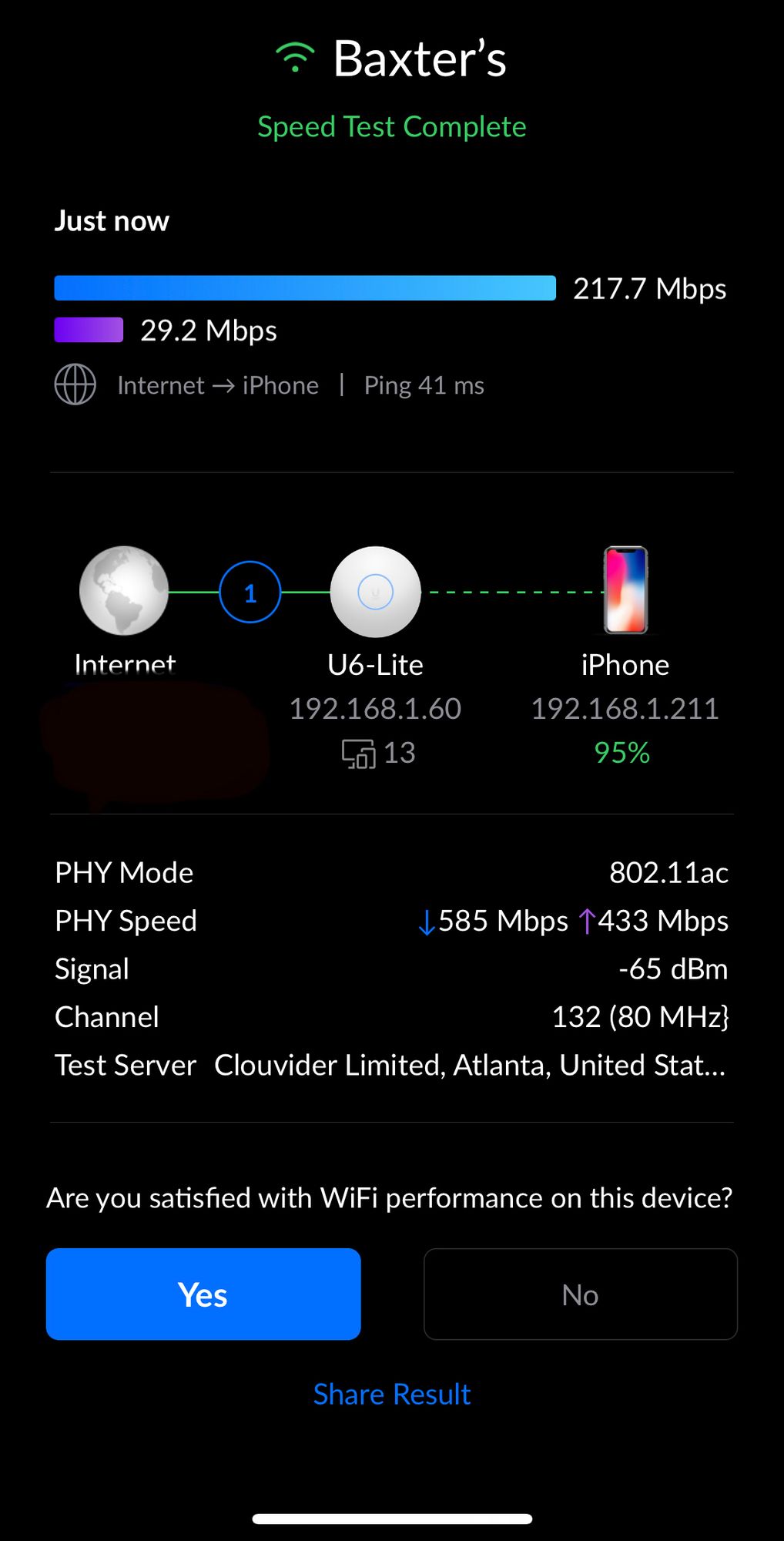Confirm satisfaction by tapping Yes
Screen dimensions: 784x1541
(x=203, y=1294)
